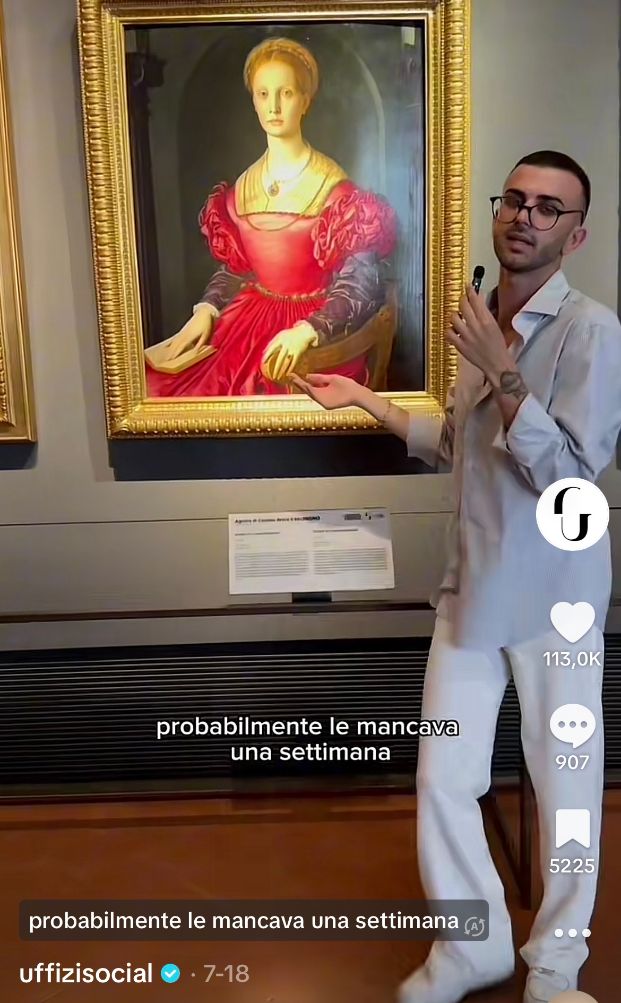This screenshot has width=621, height=1003.
Task: Tap the caption translation icon
Action: [x=475, y=924]
